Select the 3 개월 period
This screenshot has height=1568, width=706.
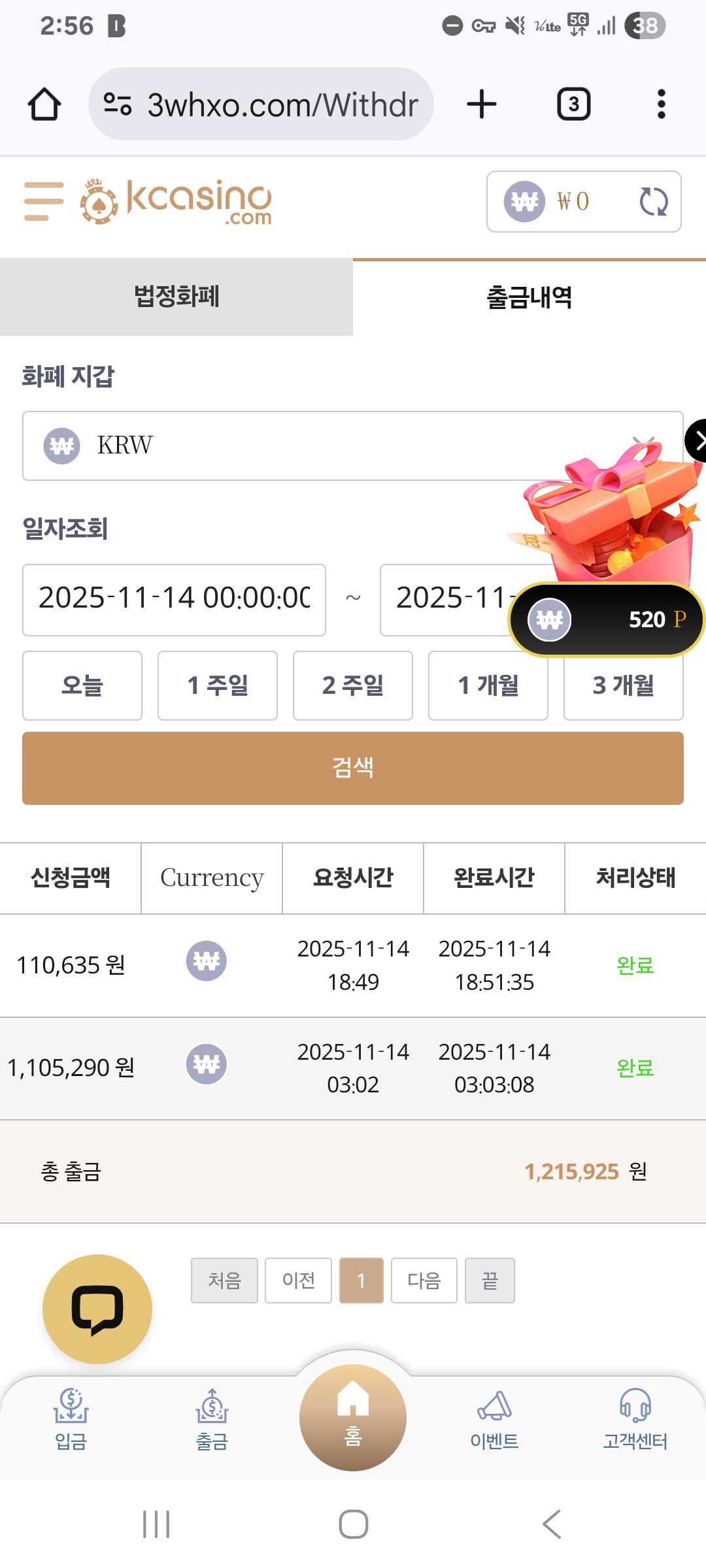[623, 687]
